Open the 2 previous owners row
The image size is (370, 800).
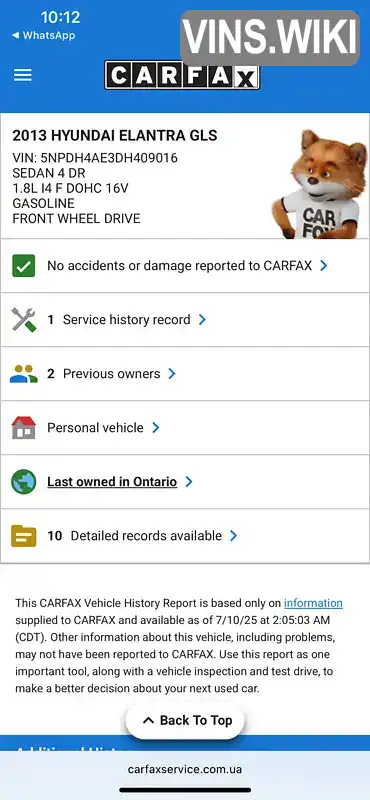click(185, 374)
